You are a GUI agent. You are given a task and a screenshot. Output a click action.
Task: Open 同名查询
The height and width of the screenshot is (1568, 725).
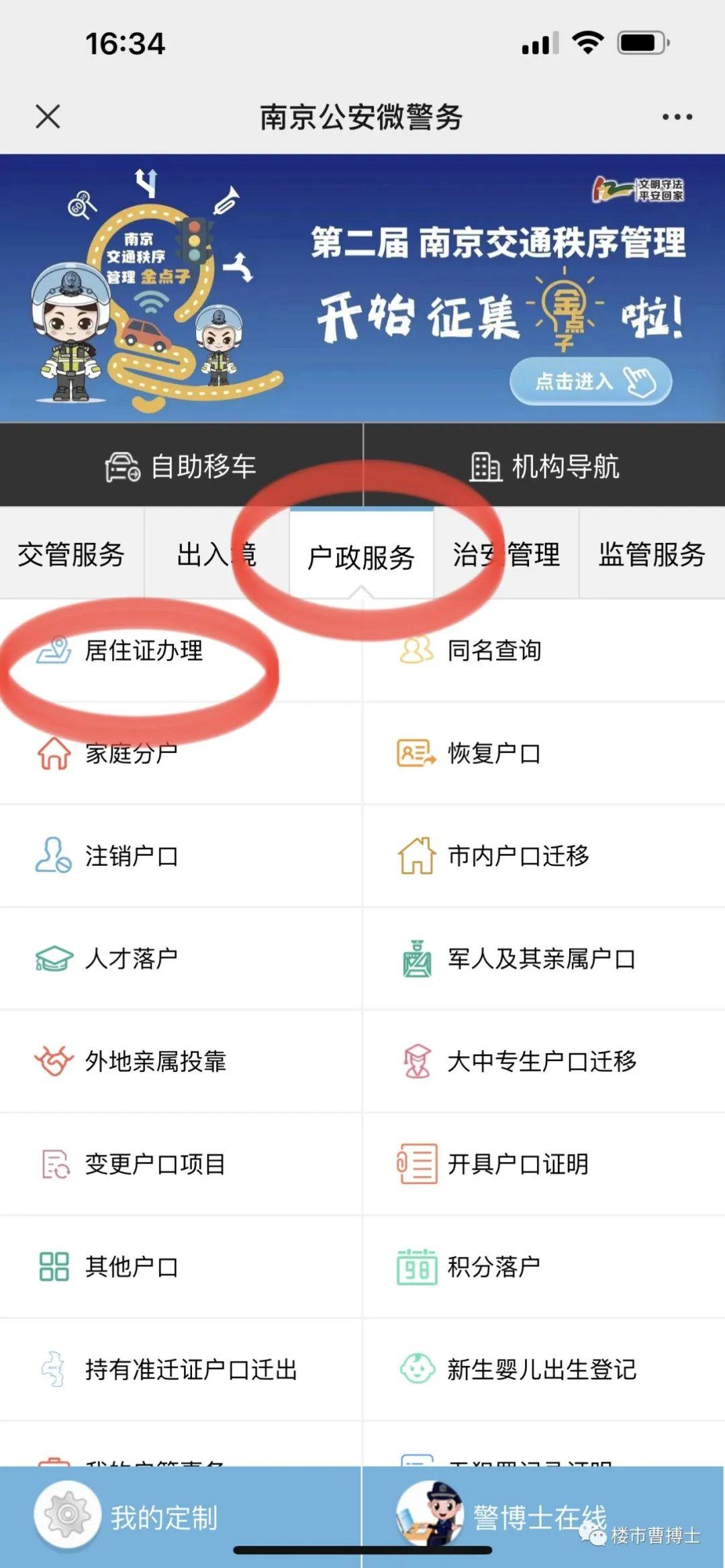click(544, 650)
